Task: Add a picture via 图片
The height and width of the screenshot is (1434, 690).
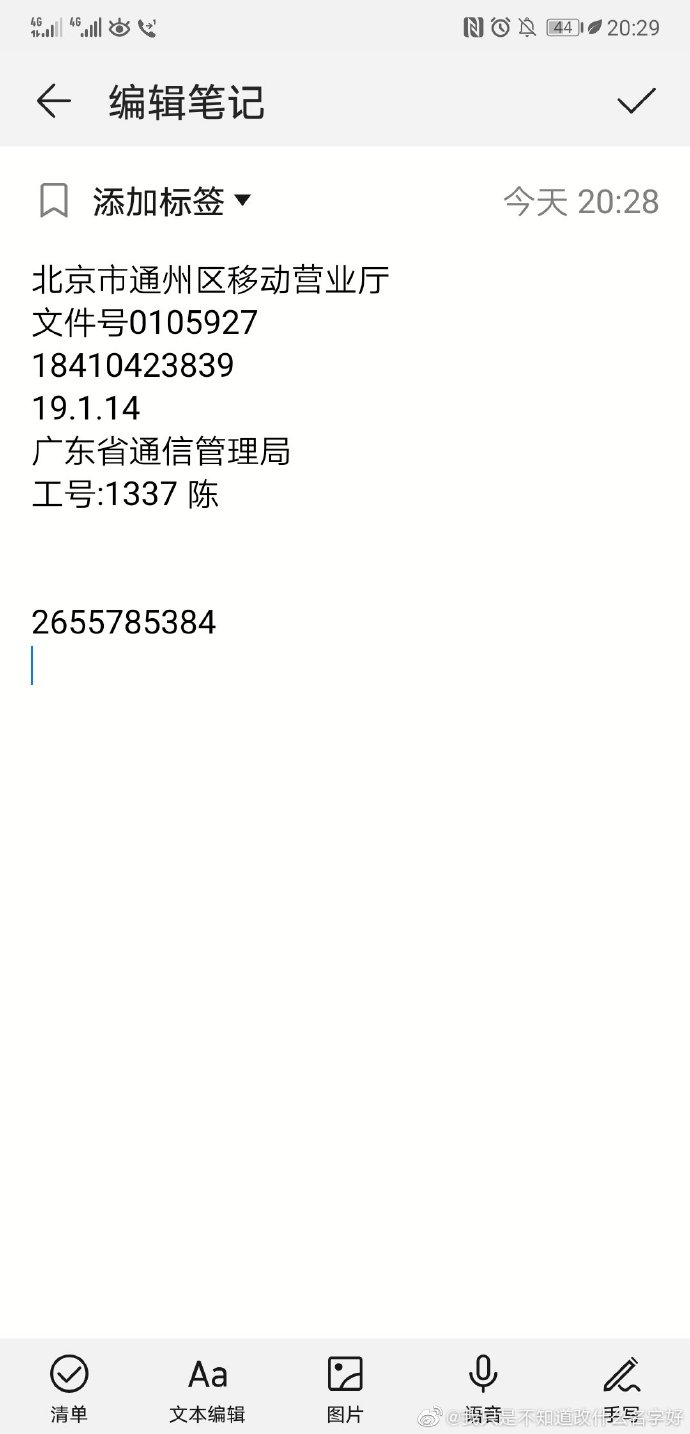Action: (x=345, y=1389)
